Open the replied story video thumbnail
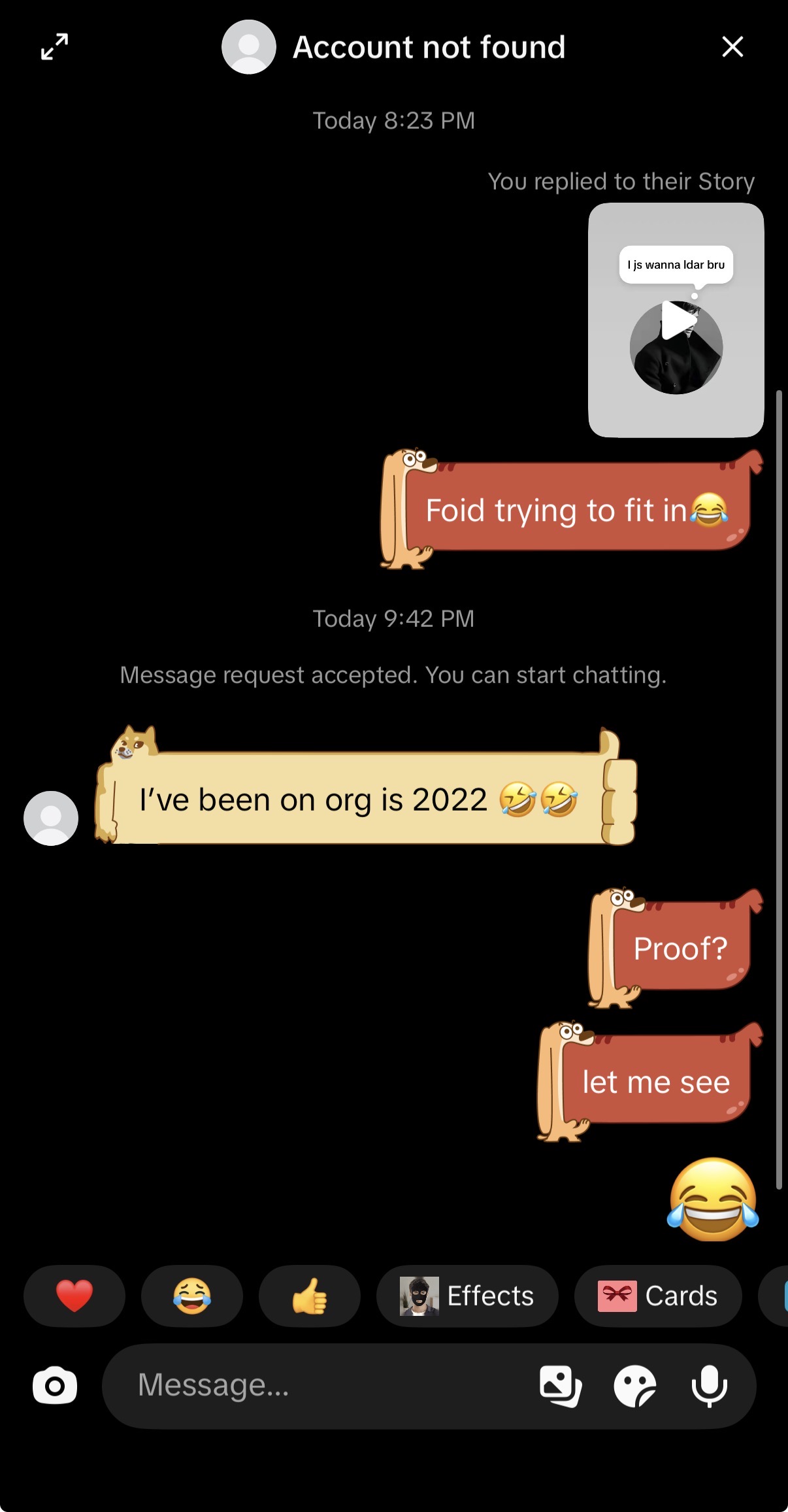This screenshot has height=1512, width=788. pyautogui.click(x=676, y=320)
